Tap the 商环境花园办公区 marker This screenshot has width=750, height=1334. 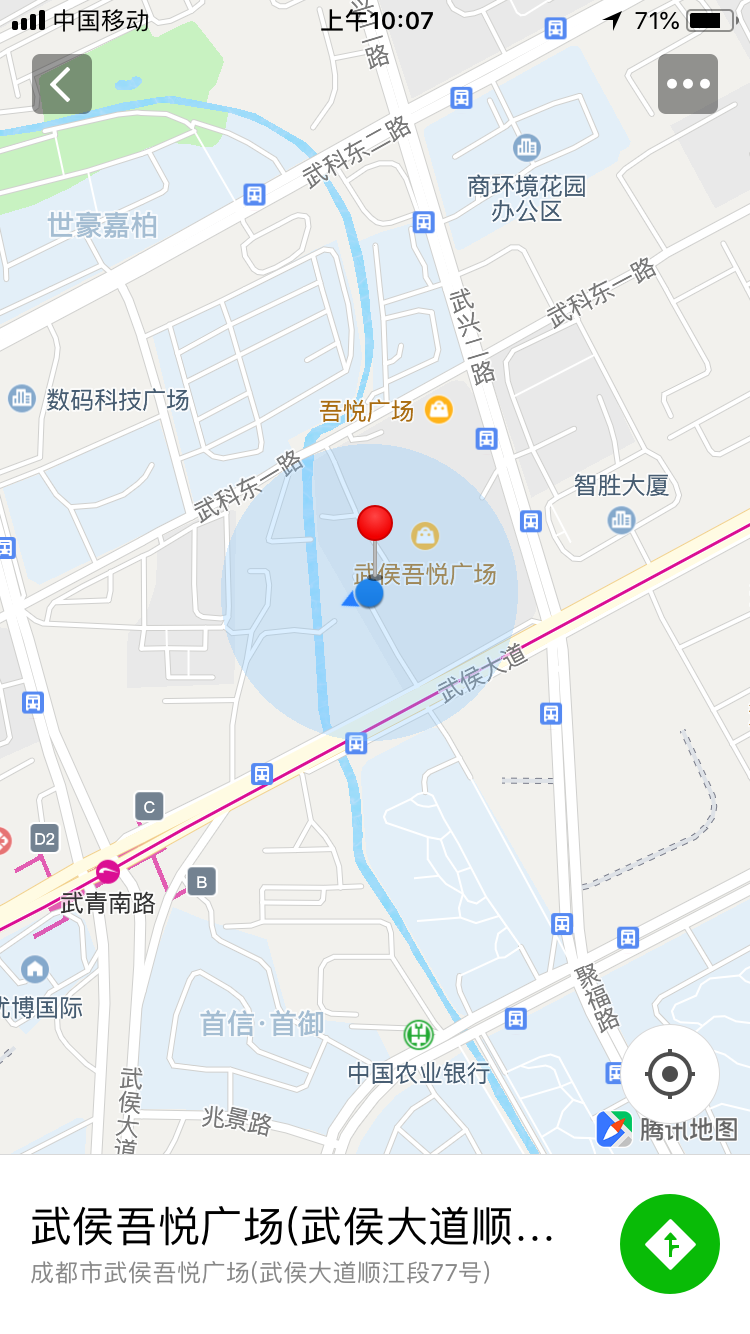[526, 149]
